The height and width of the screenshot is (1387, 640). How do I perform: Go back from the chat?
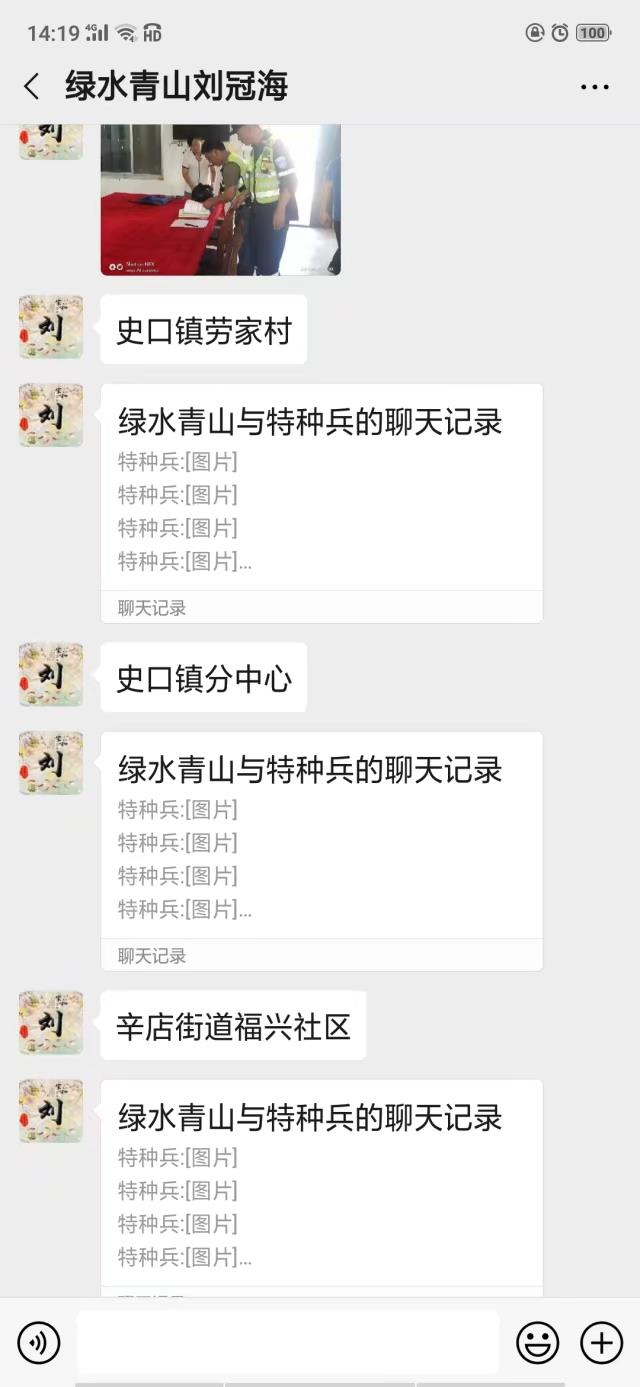pos(32,87)
